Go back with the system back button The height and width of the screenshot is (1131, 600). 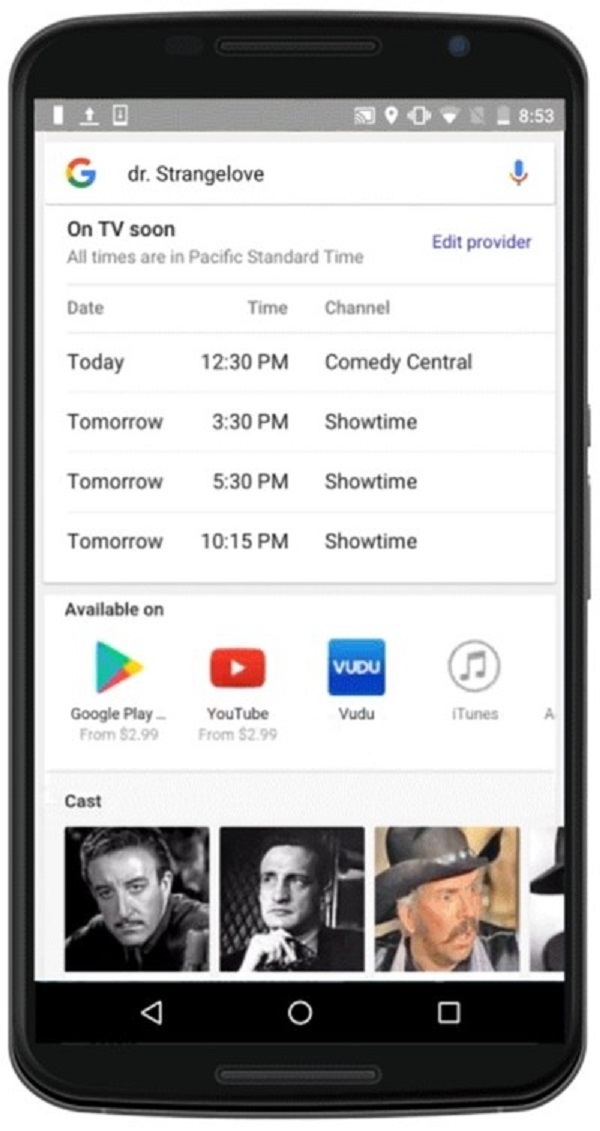[151, 1013]
